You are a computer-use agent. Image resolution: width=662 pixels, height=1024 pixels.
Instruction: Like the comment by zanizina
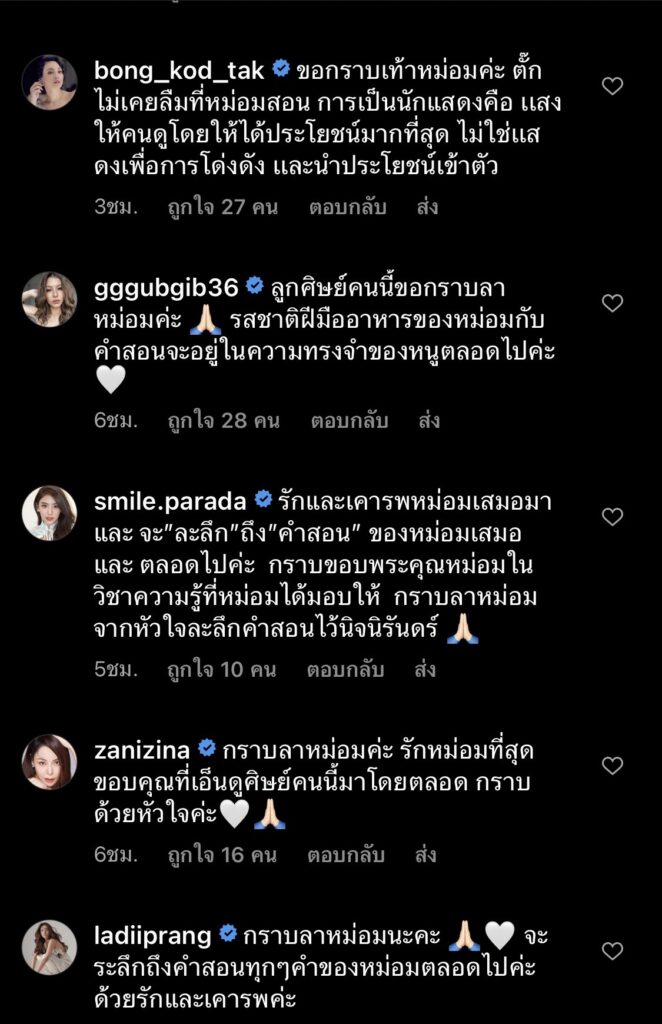point(612,766)
